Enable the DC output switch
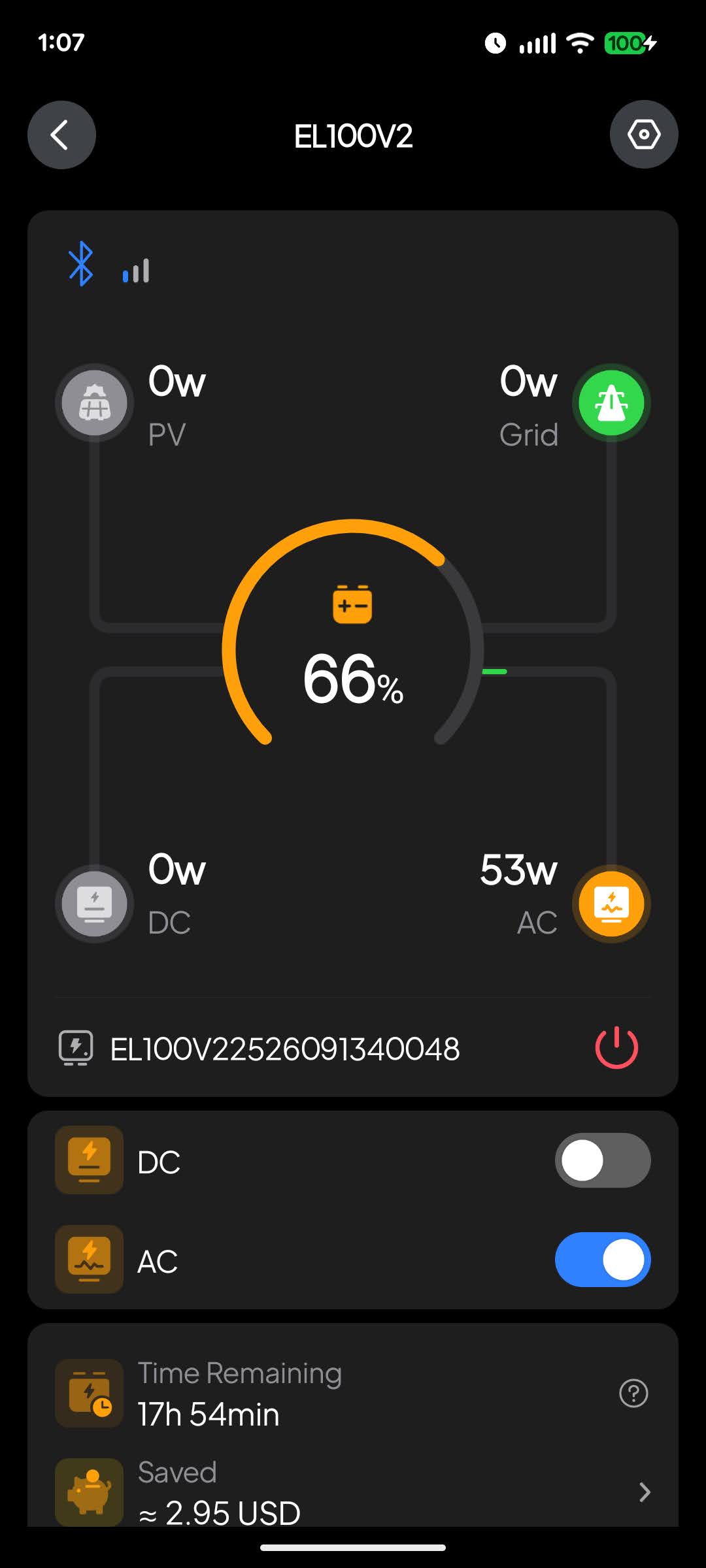706x1568 pixels. 602,1160
